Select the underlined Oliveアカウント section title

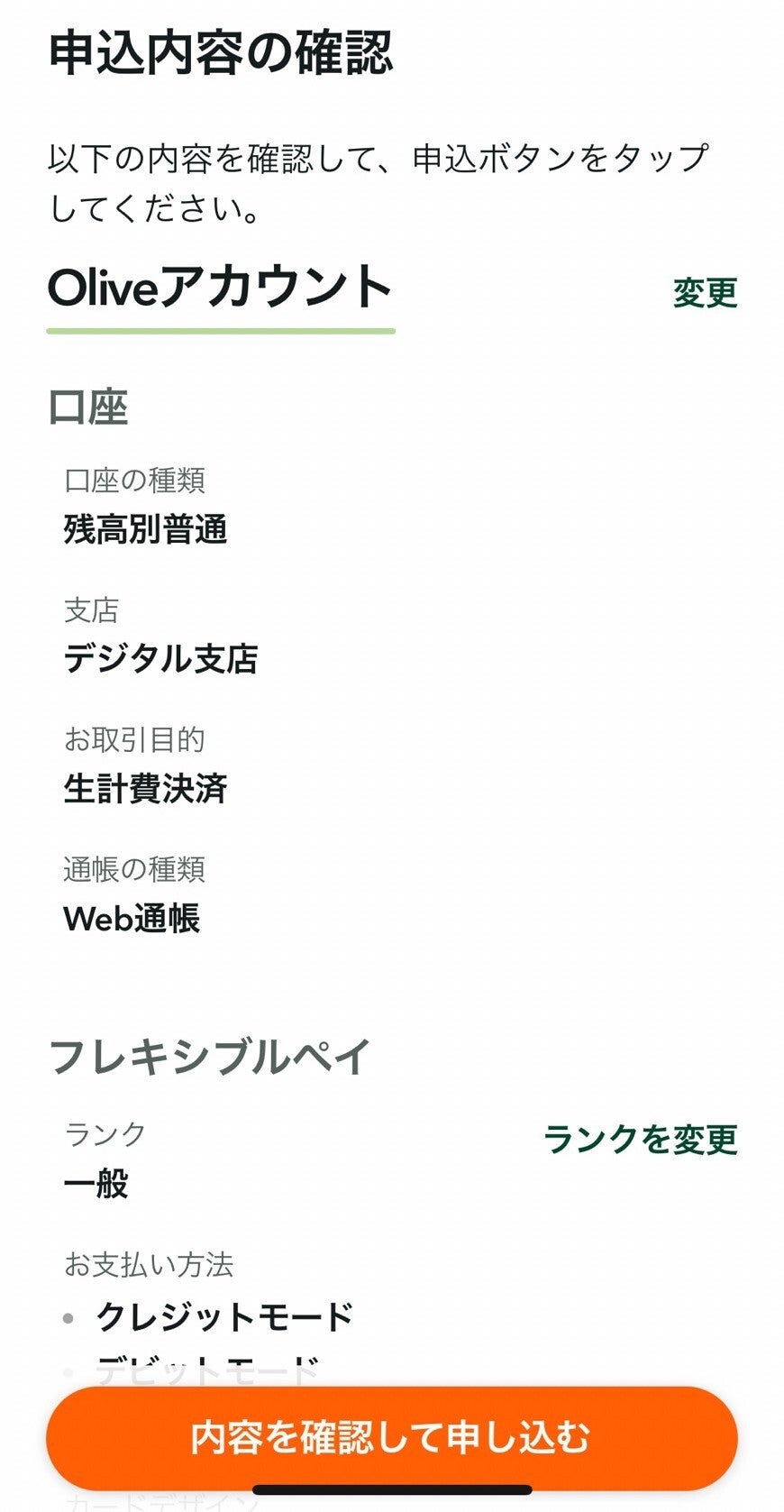tap(221, 287)
